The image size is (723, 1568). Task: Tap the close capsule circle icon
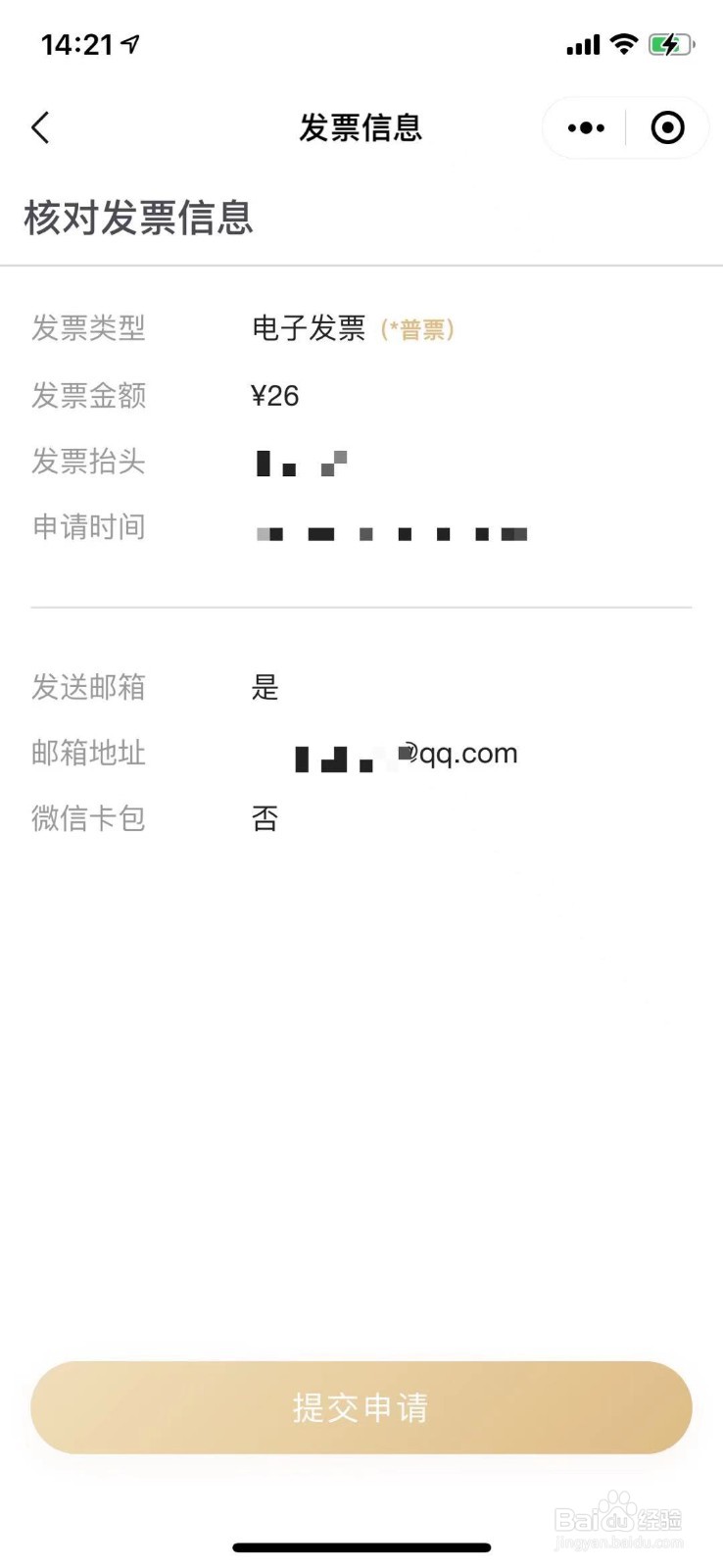coord(667,127)
